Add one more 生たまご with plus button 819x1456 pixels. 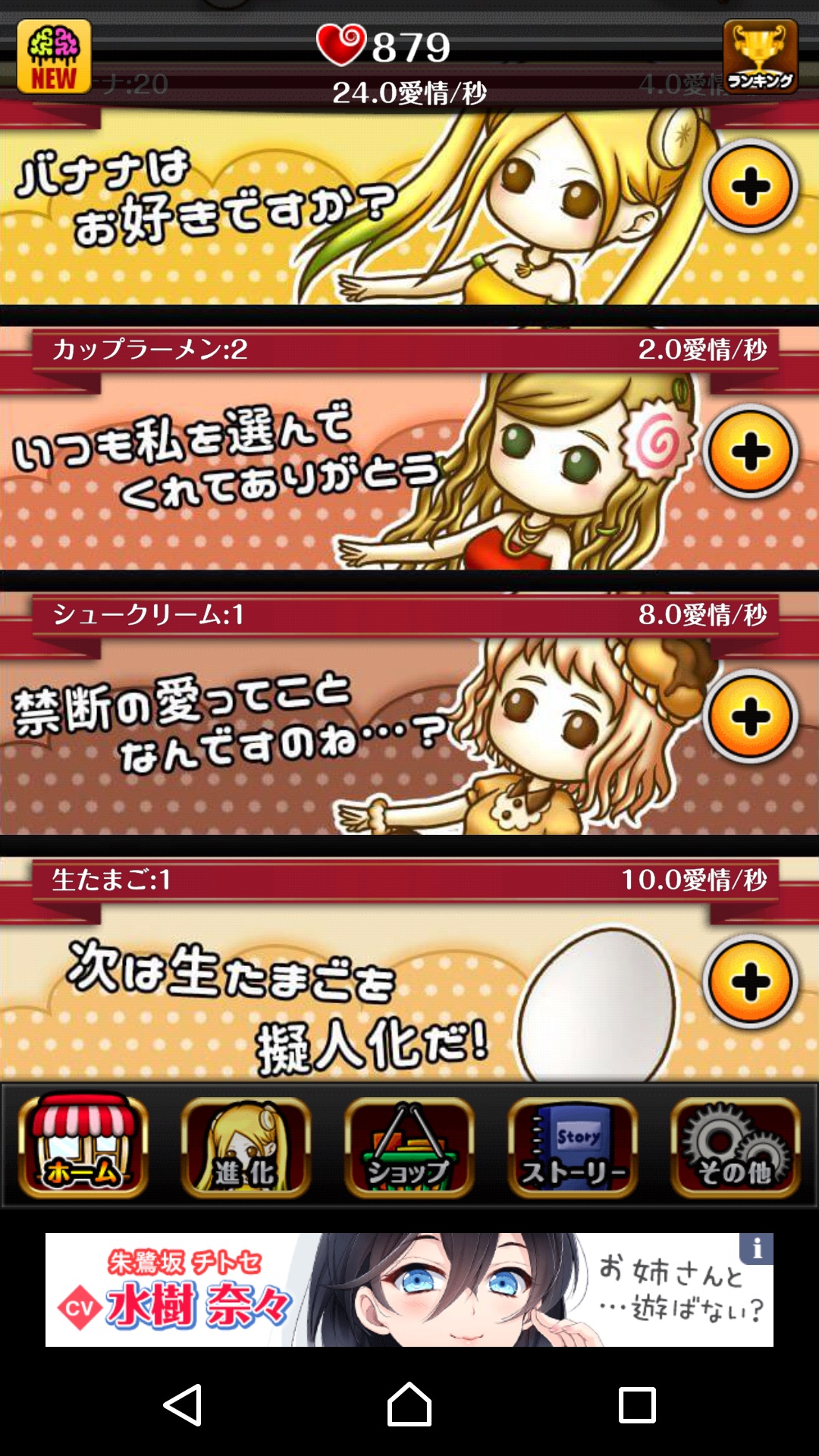click(751, 983)
